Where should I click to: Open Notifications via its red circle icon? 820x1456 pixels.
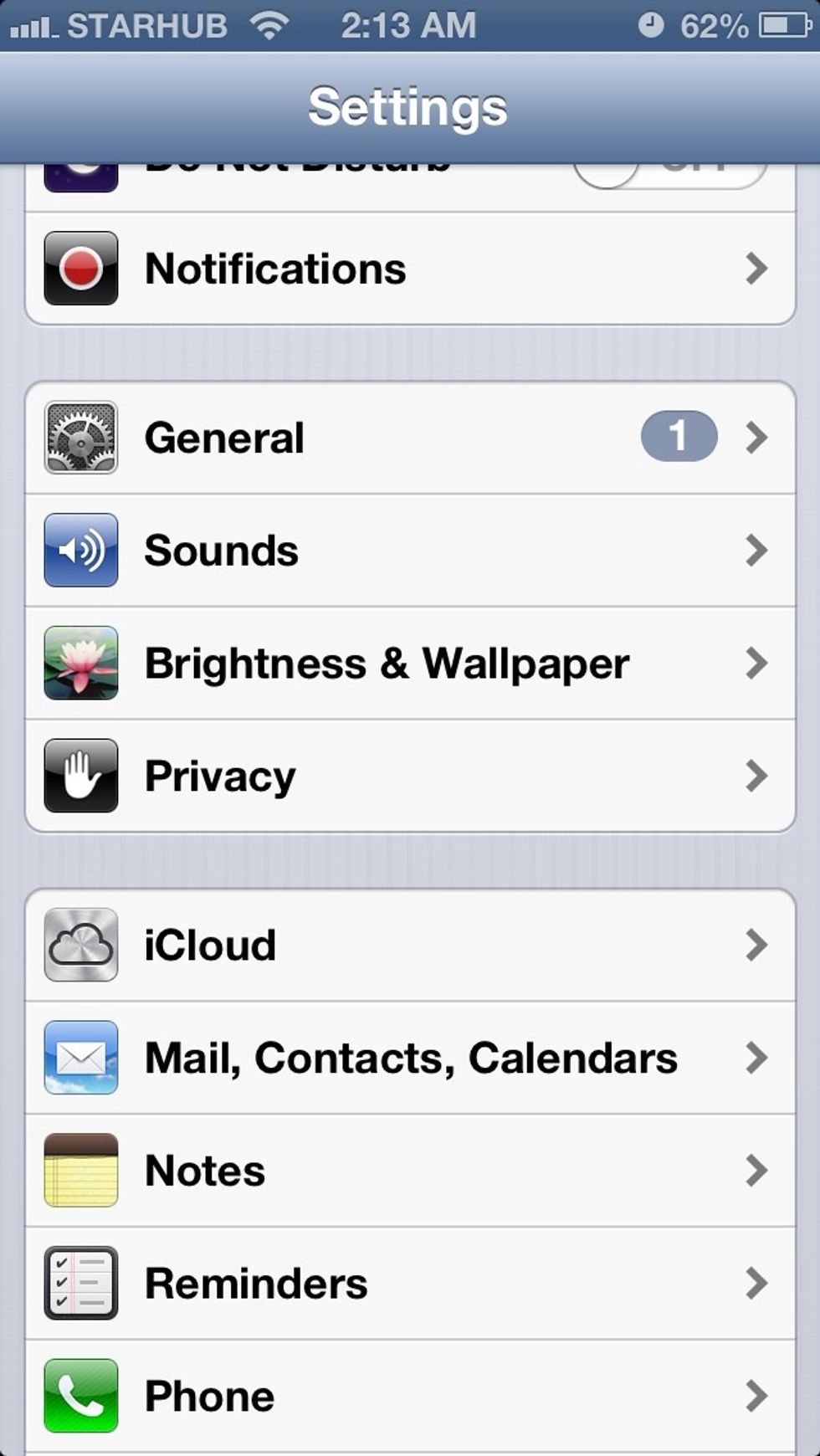tap(80, 269)
